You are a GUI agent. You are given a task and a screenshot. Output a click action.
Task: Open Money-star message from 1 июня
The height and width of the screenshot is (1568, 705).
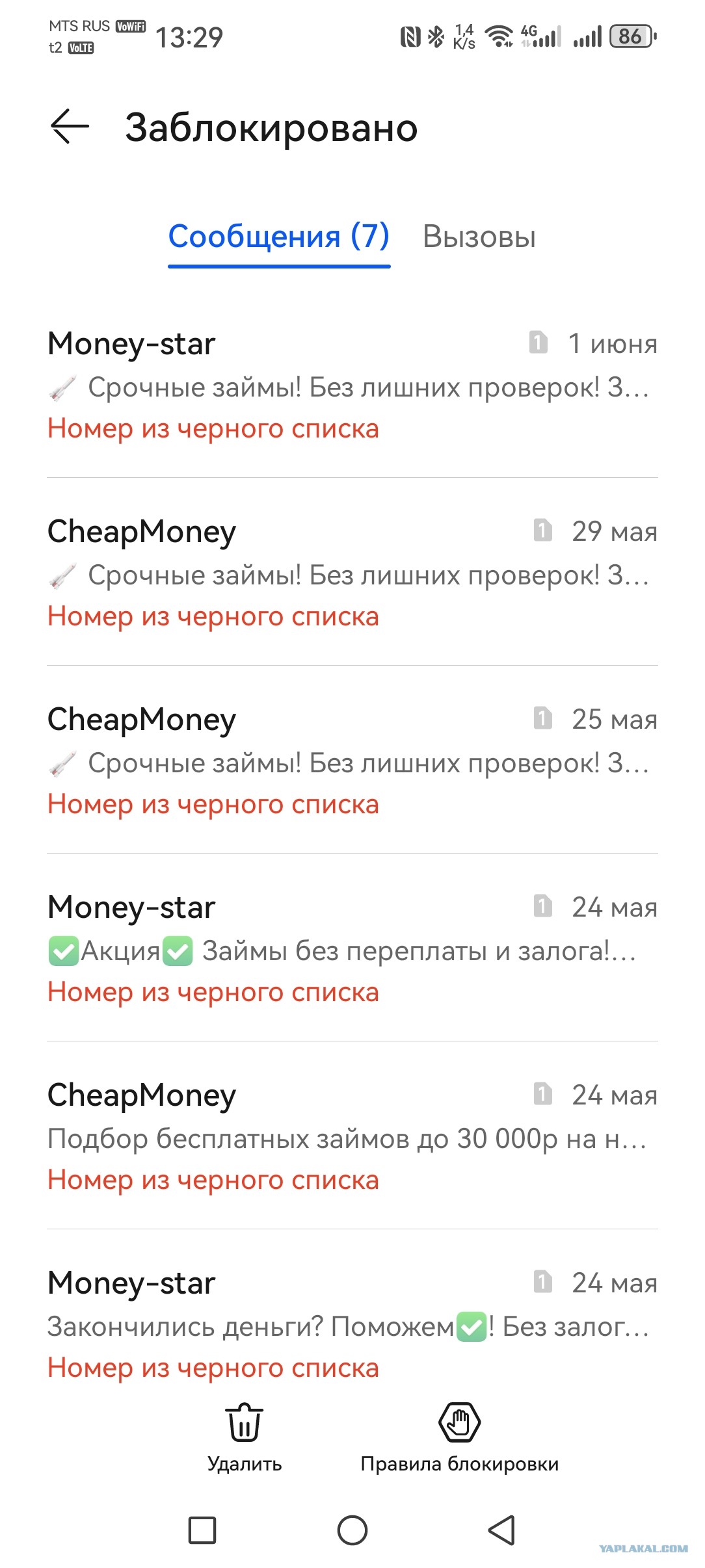pyautogui.click(x=352, y=385)
